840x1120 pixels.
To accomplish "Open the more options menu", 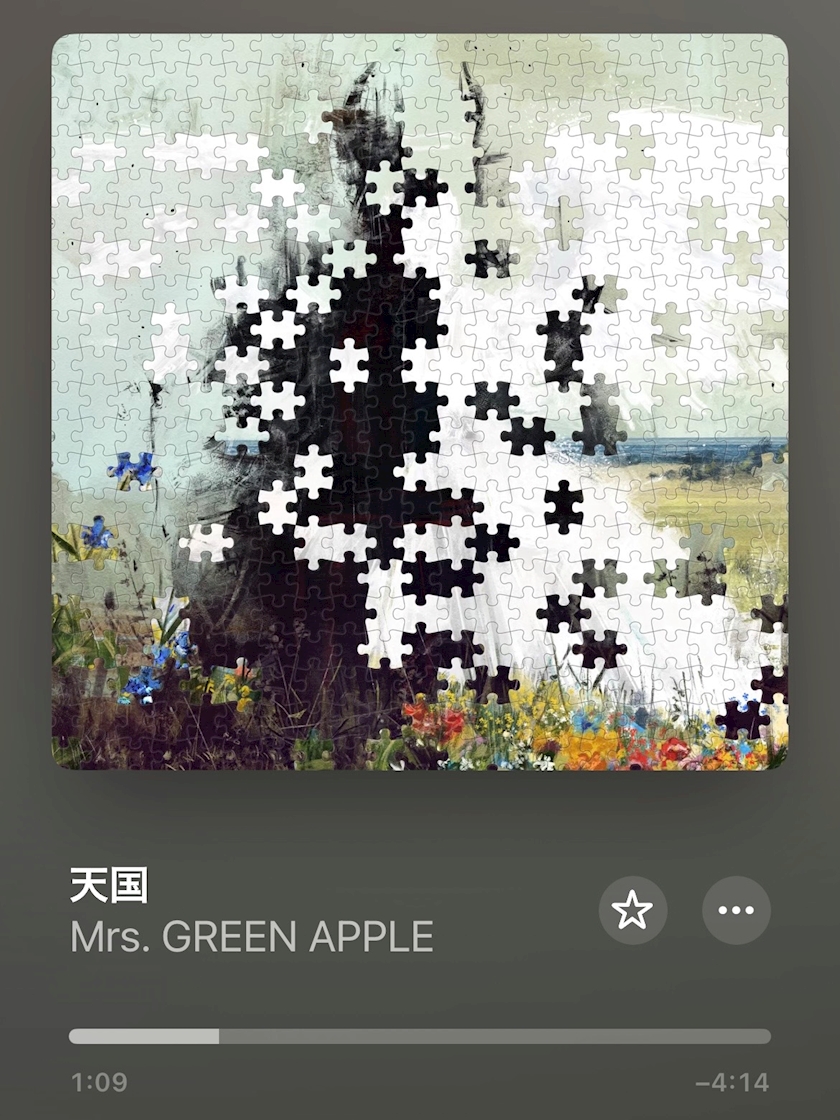I will click(736, 910).
